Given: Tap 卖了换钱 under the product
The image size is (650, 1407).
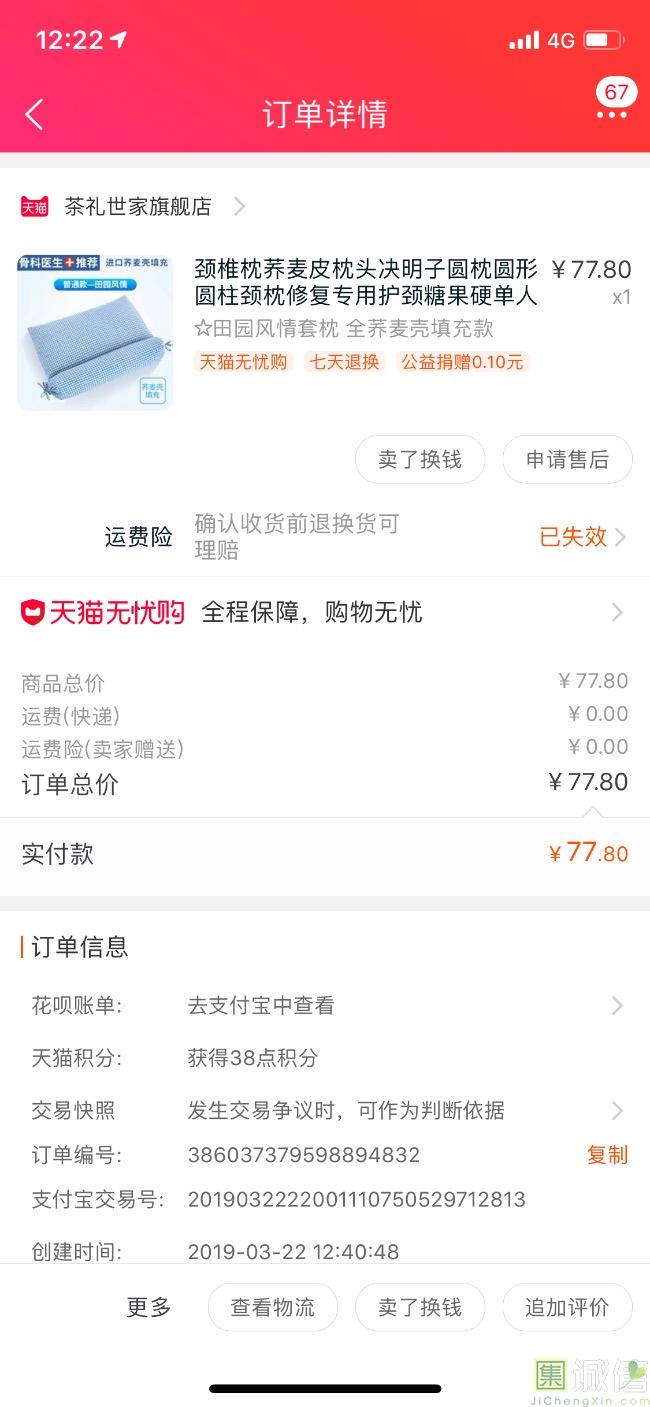Looking at the screenshot, I should 420,460.
